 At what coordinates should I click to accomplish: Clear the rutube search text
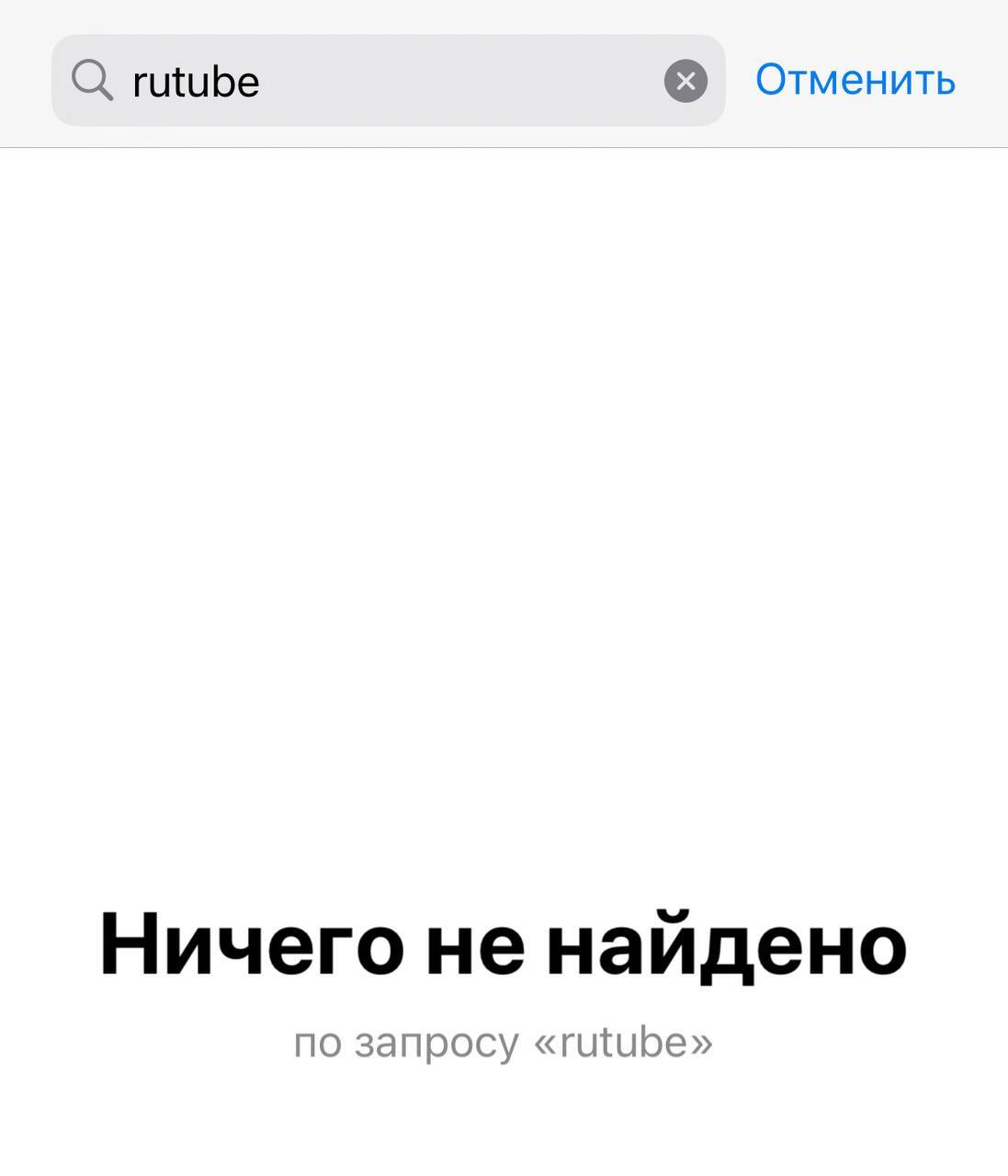[x=685, y=81]
